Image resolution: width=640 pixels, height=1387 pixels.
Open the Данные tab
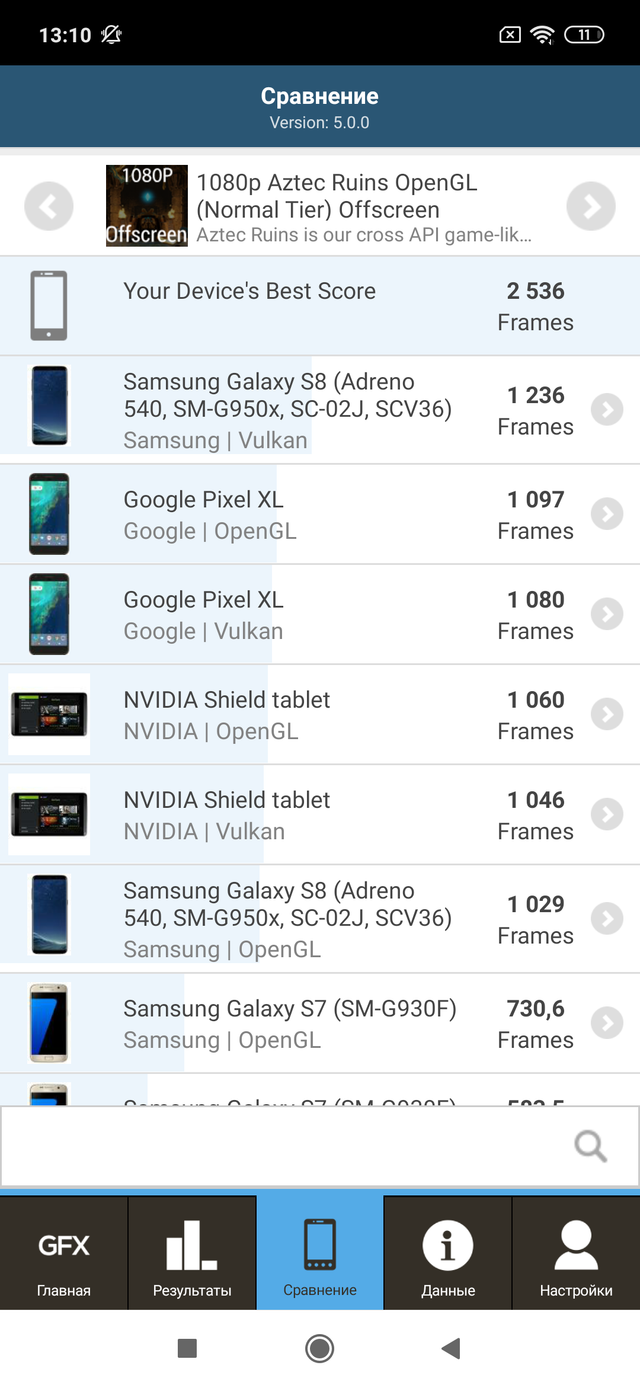point(448,1253)
